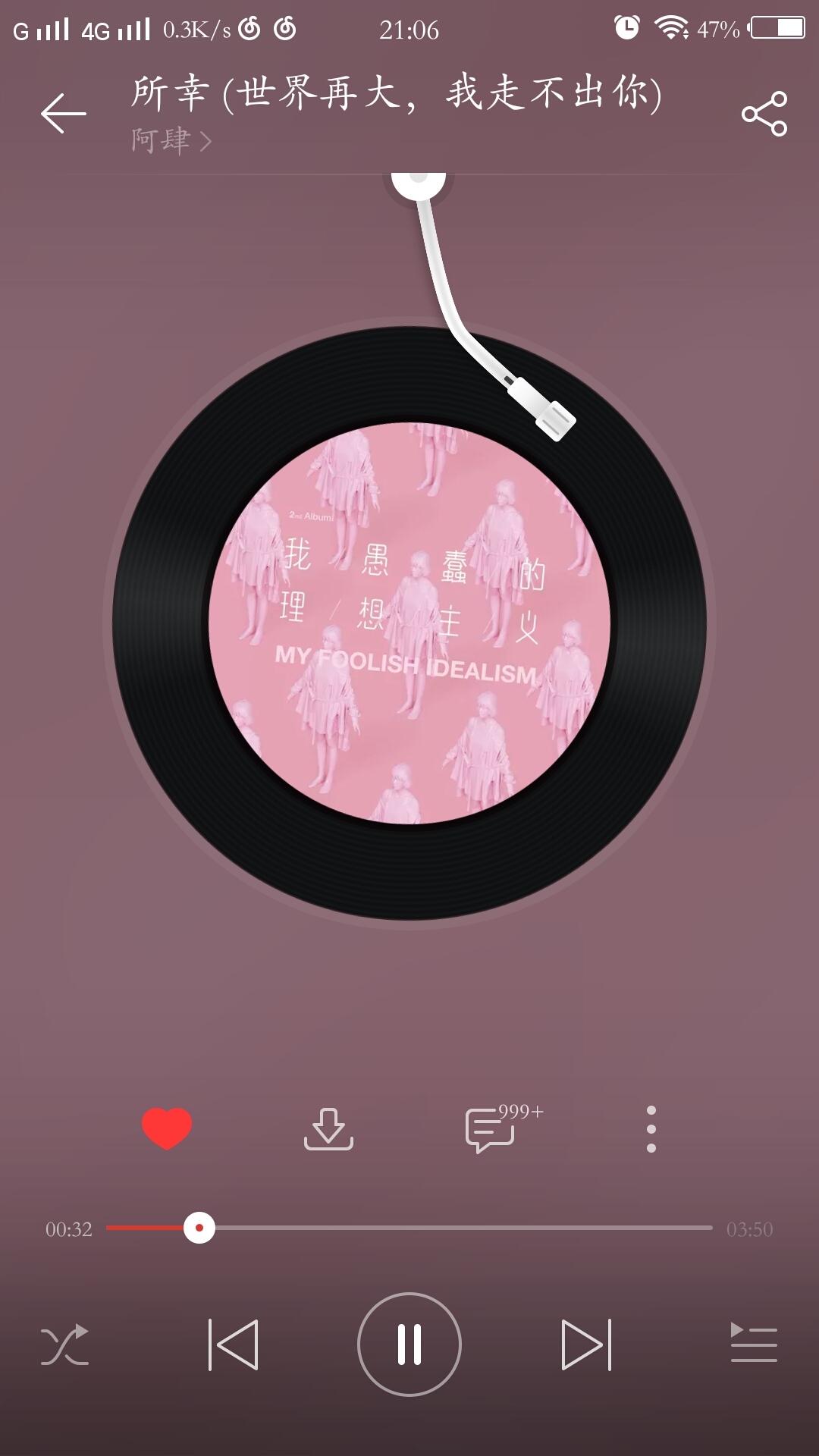Tap the playback progress slider handle
This screenshot has height=1456, width=819.
[x=199, y=1228]
